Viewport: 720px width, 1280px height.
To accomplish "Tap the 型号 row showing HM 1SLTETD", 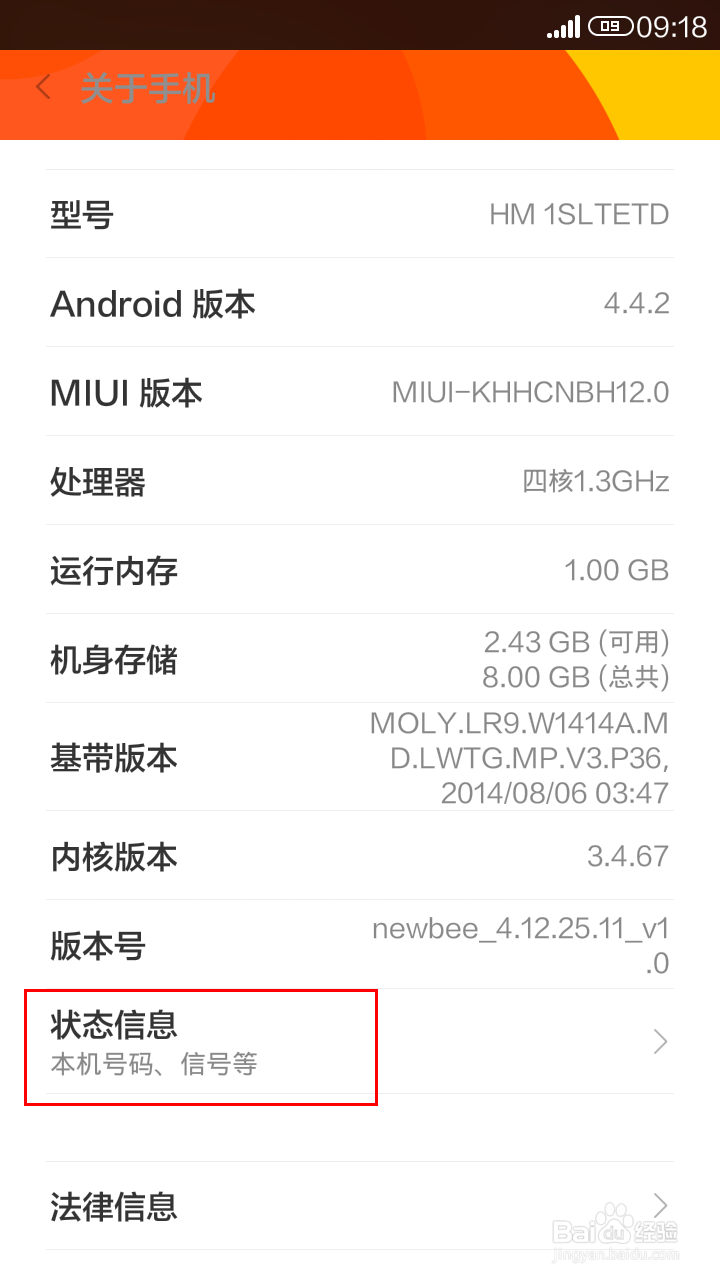I will [x=360, y=215].
